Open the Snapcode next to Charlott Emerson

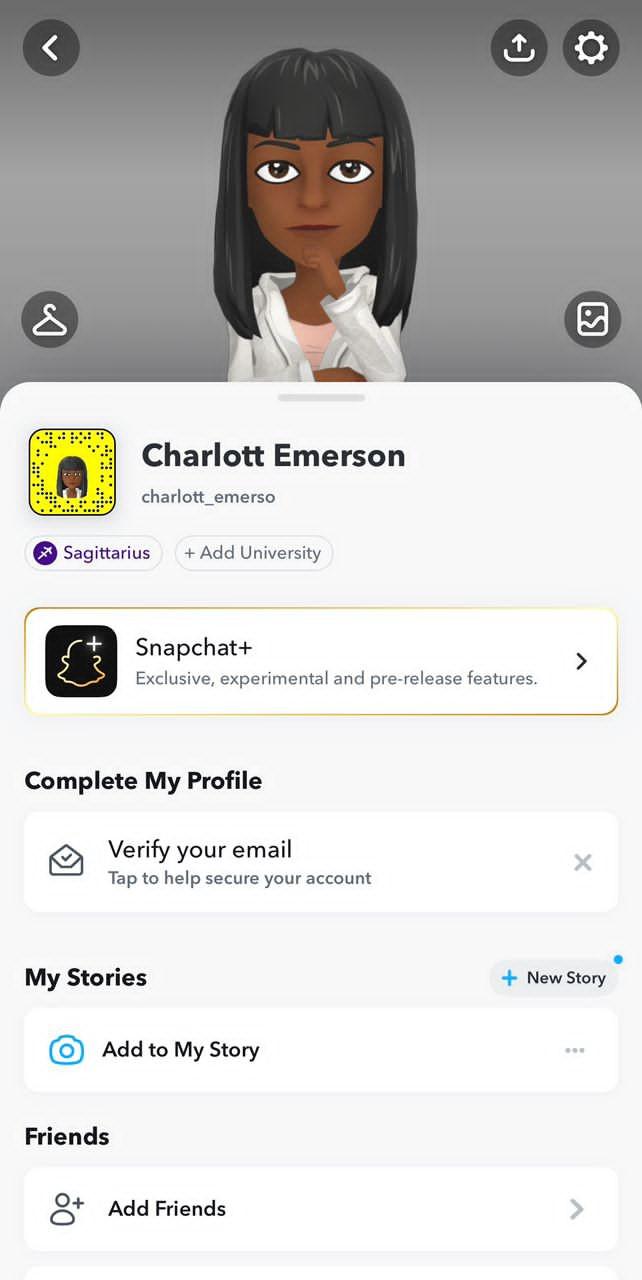(72, 472)
